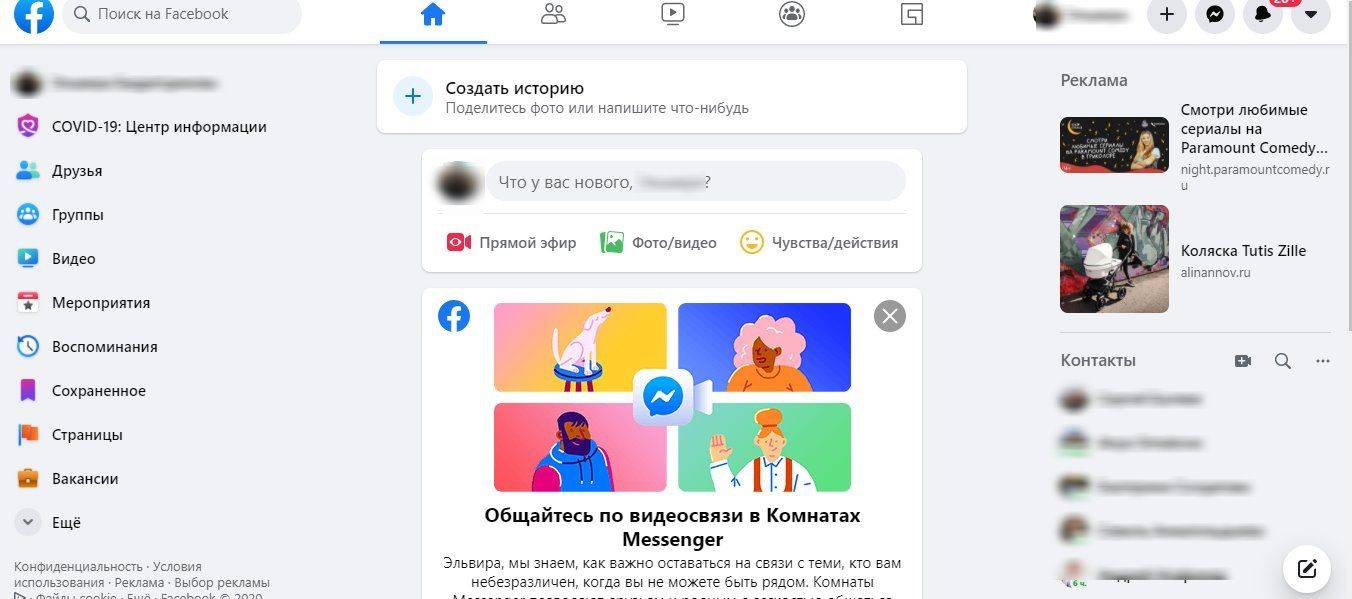Open Воспоминания in the left menu
Viewport: 1352px width, 599px height.
104,347
